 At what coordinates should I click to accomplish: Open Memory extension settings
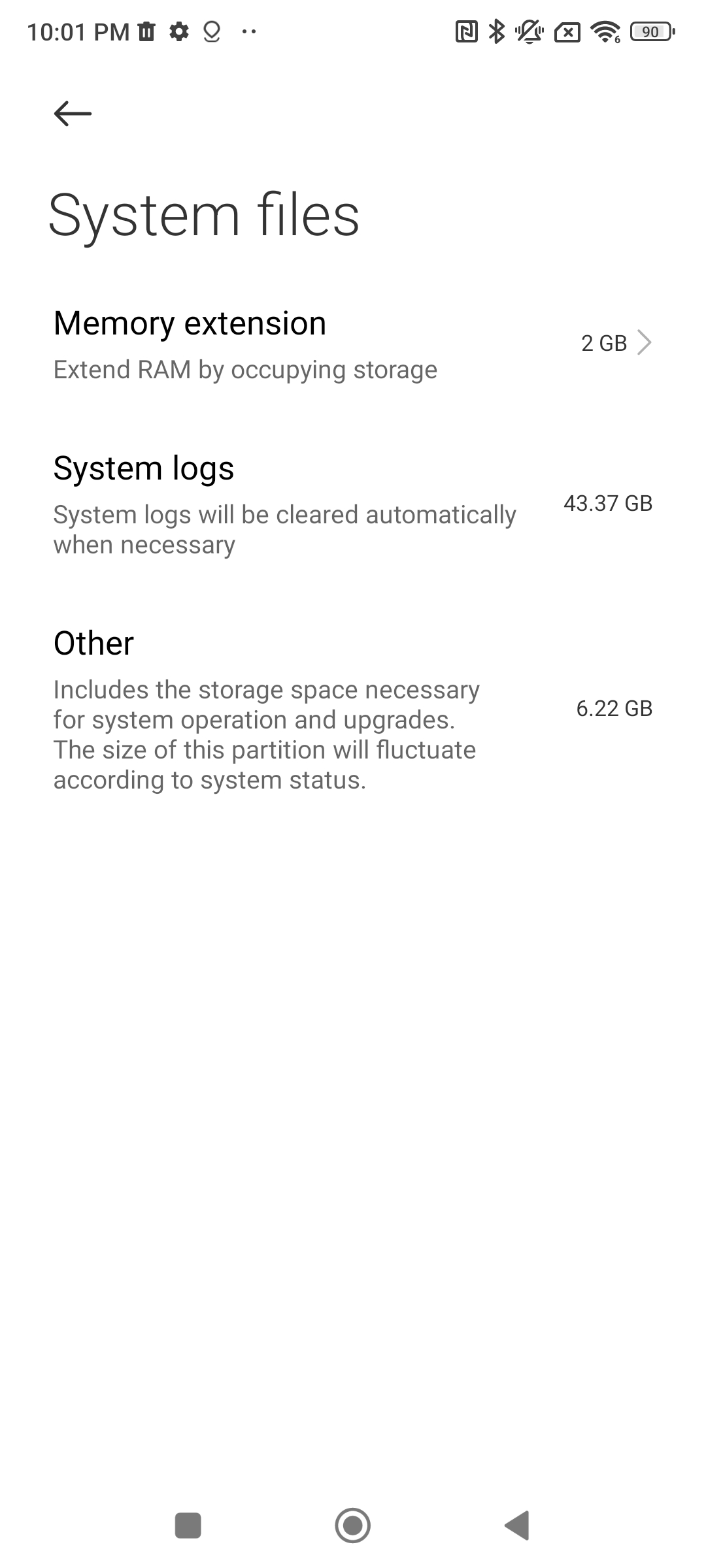click(353, 345)
